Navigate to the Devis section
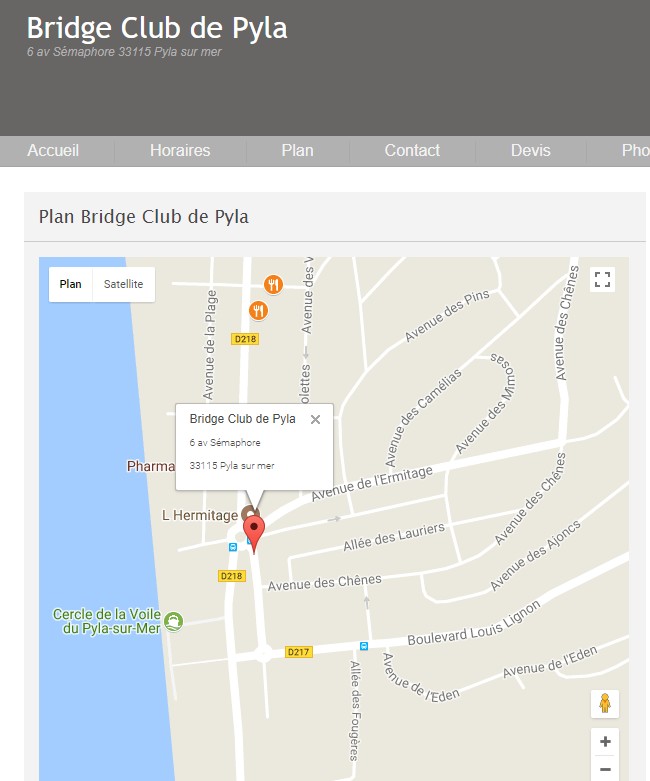This screenshot has height=781, width=650. point(530,150)
